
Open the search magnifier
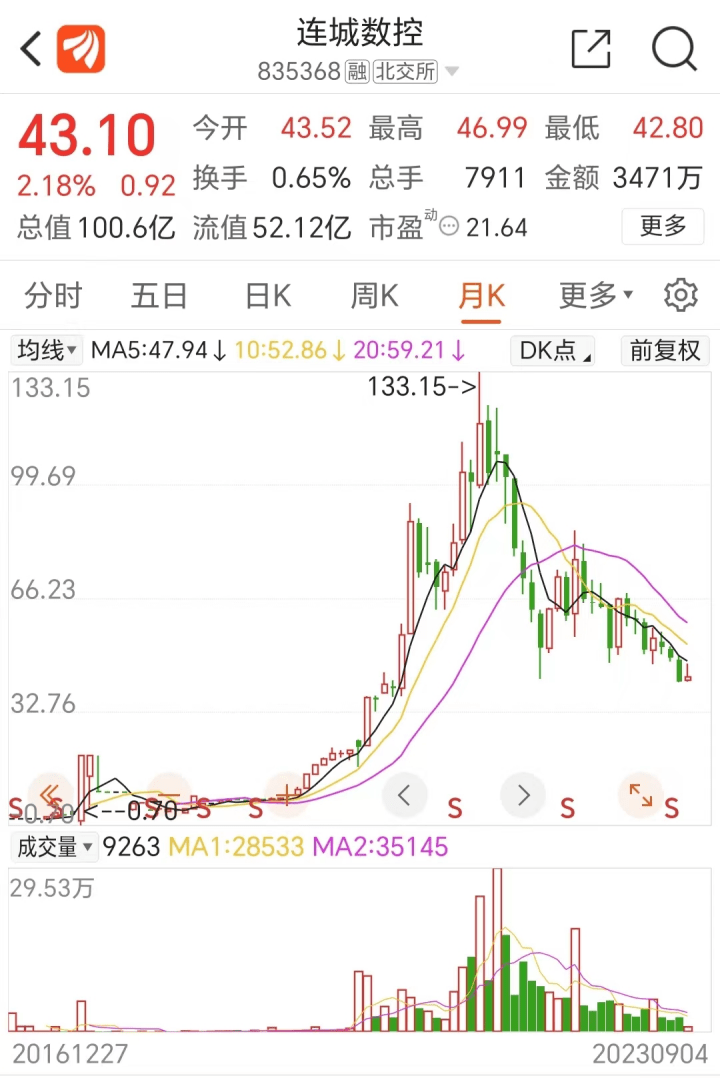click(x=674, y=48)
